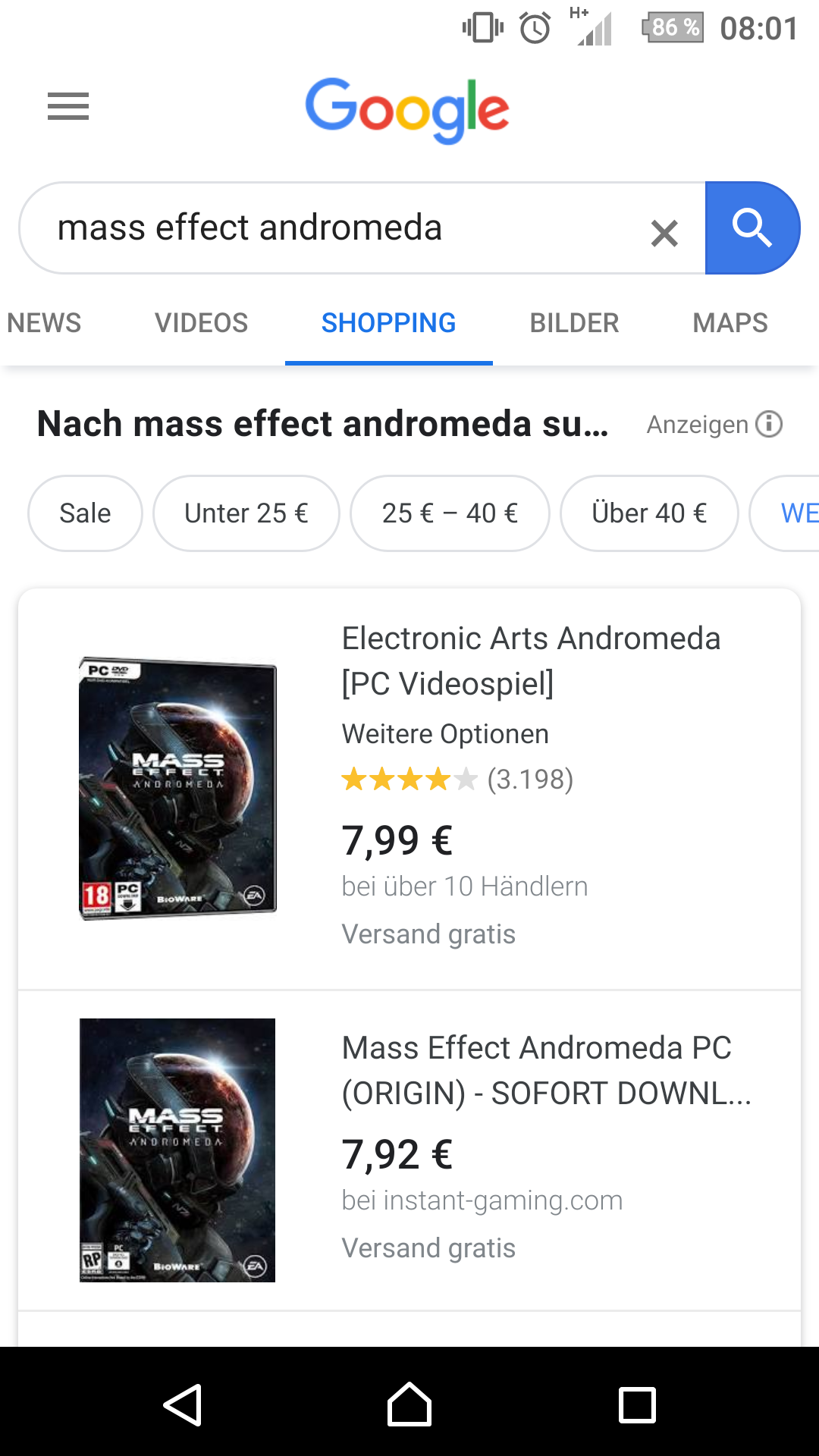This screenshot has height=1456, width=819.
Task: Filter results by Unter 25 €
Action: pos(246,513)
